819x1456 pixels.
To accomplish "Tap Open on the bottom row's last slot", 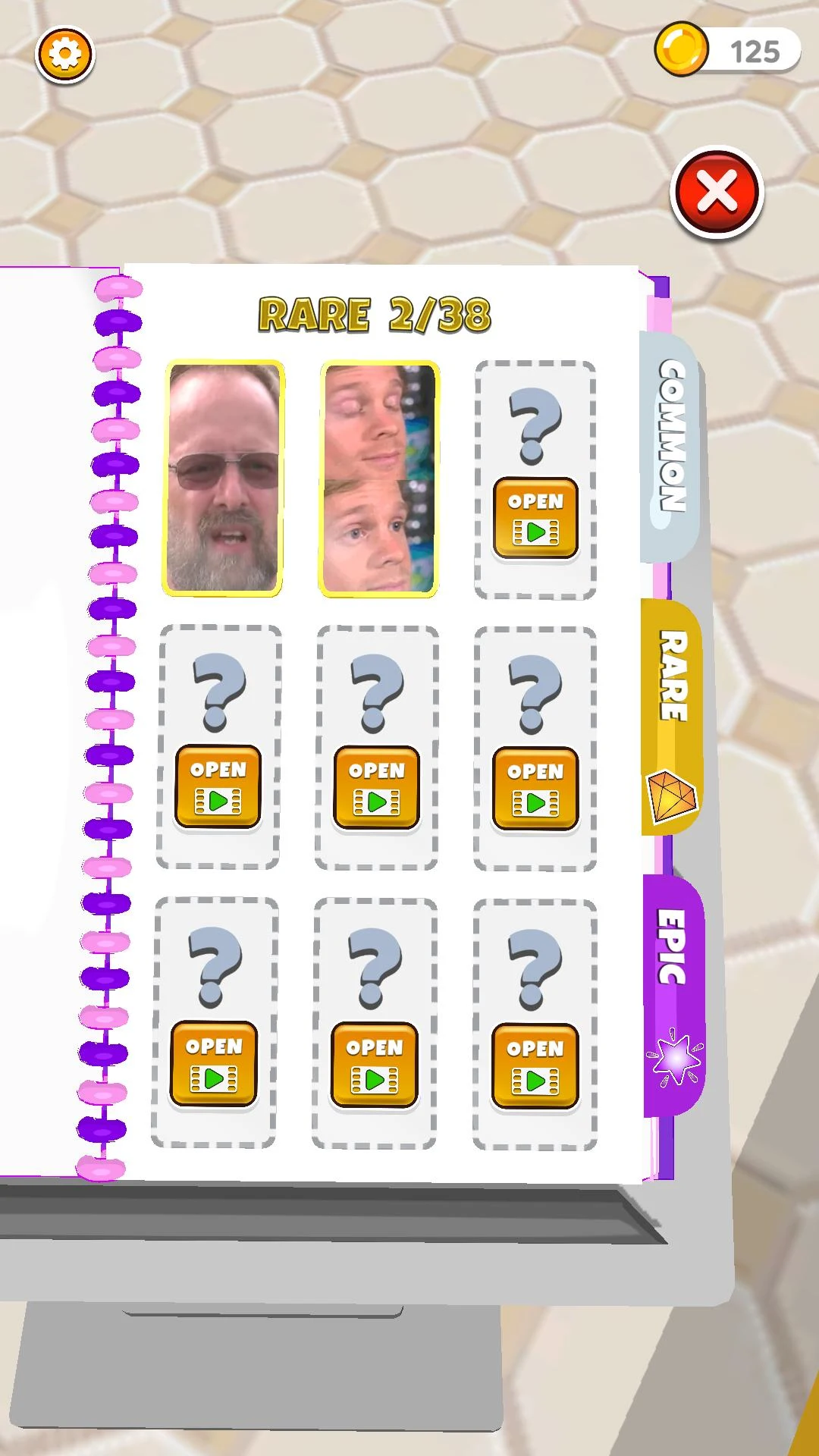I will (x=535, y=1065).
